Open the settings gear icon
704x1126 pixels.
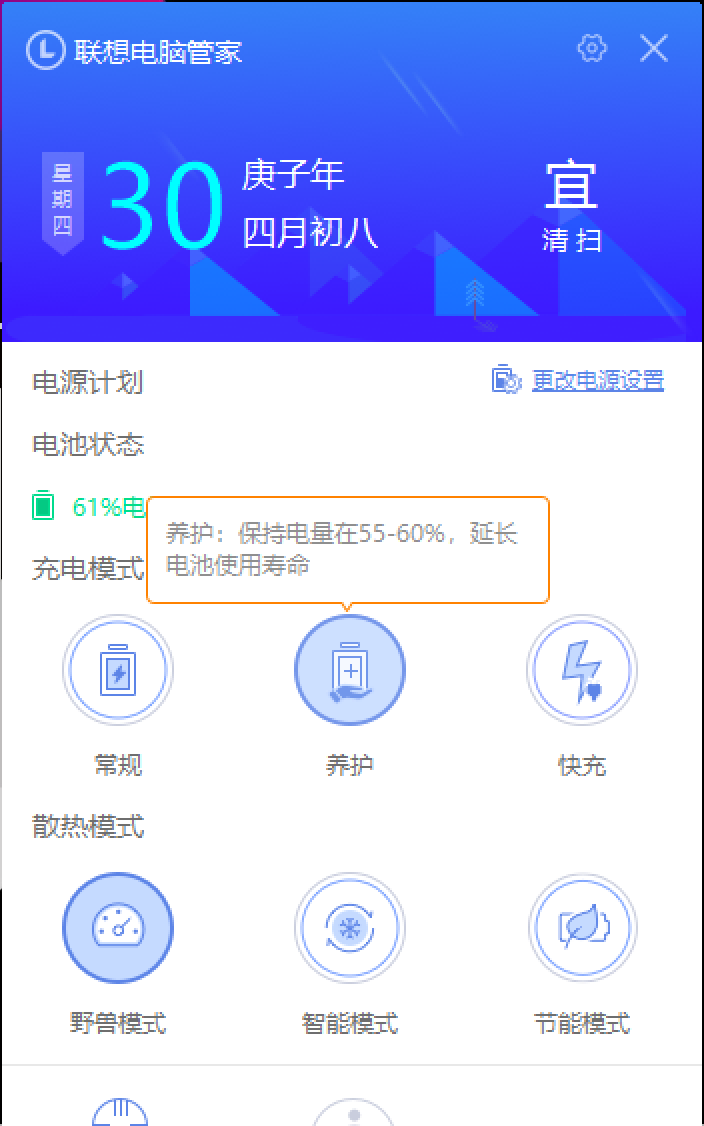click(592, 48)
